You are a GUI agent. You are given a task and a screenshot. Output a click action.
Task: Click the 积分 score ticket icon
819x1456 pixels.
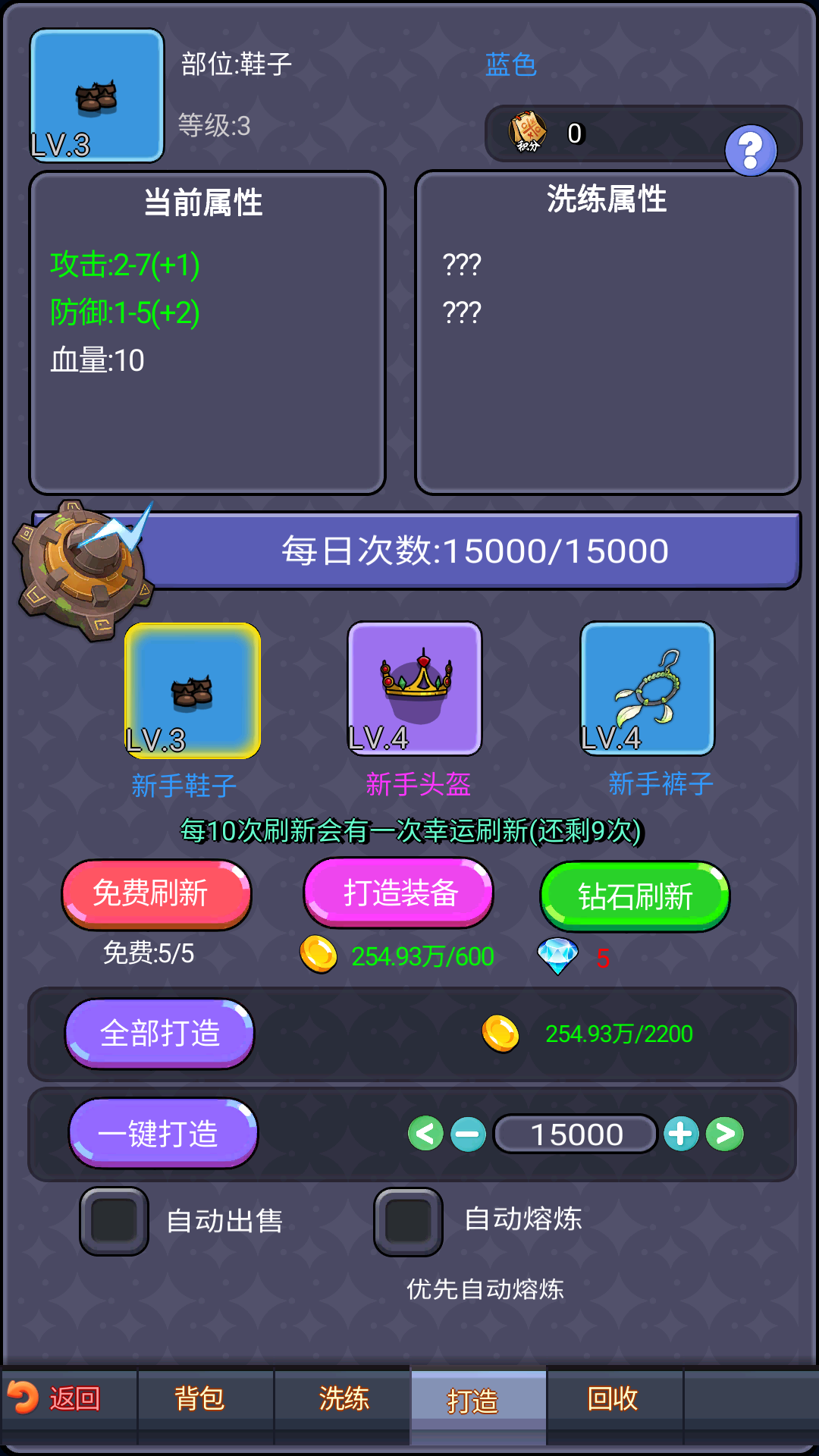[529, 133]
